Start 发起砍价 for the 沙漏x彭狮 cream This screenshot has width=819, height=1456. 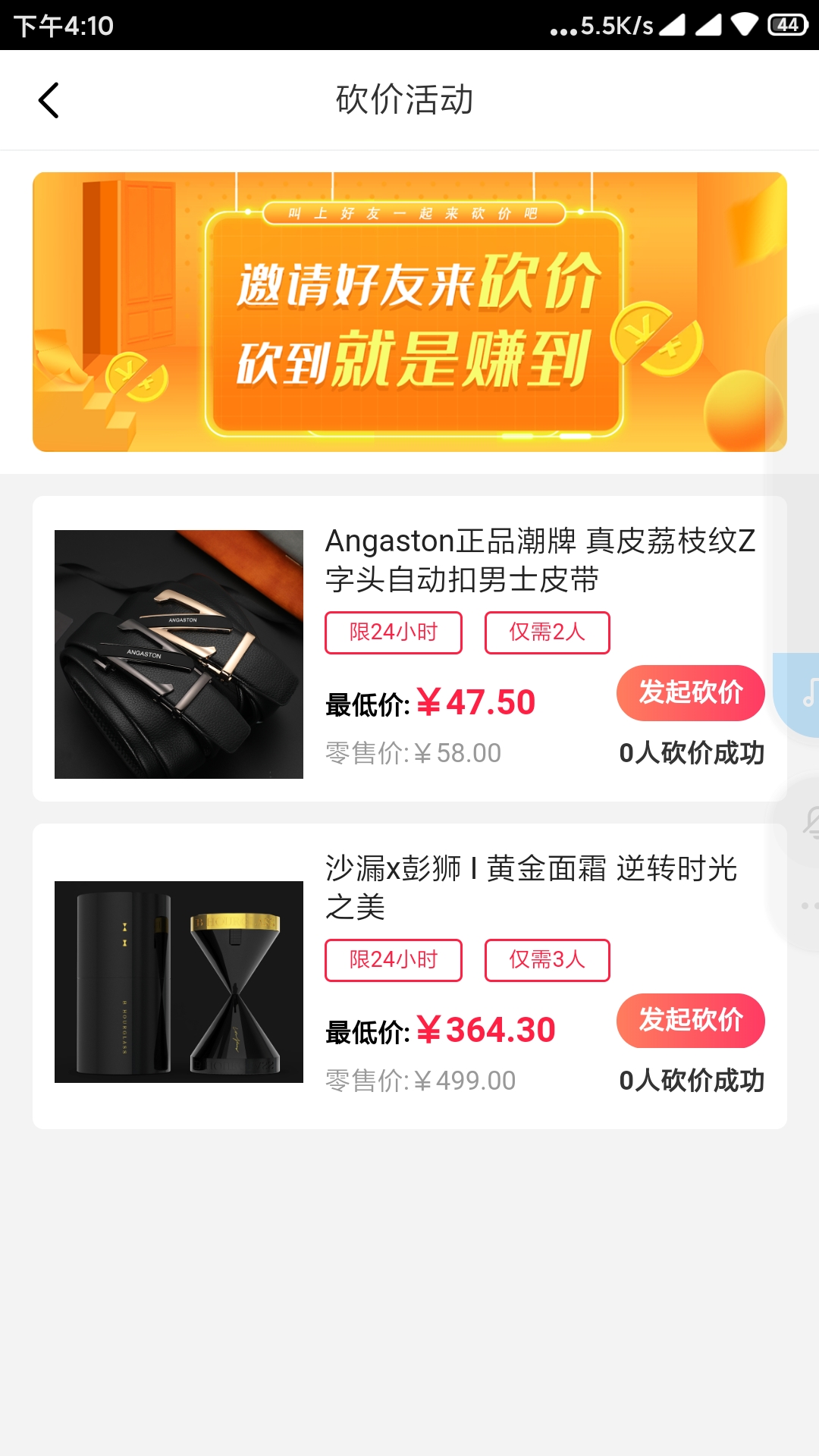(x=690, y=1020)
